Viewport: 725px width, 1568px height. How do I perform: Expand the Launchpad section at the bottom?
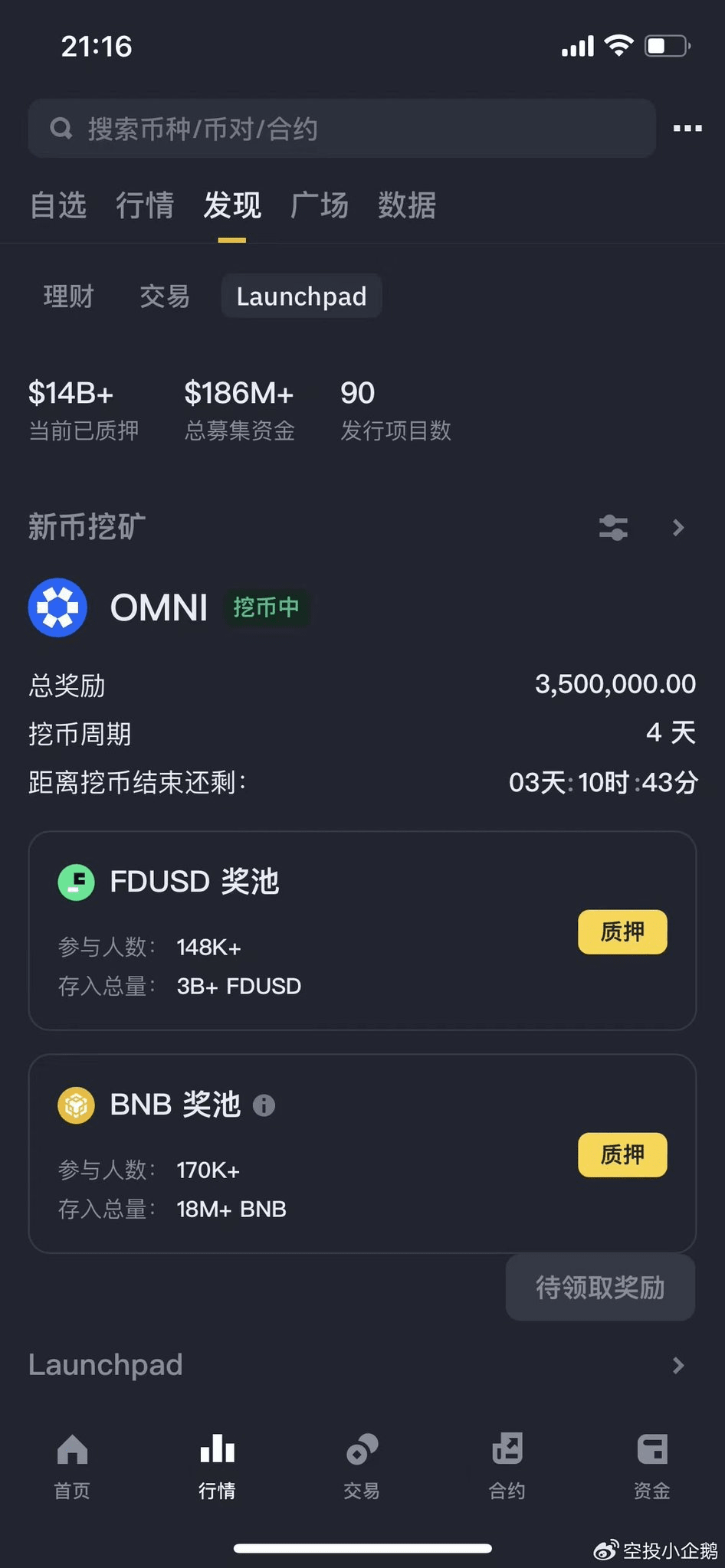(678, 1365)
